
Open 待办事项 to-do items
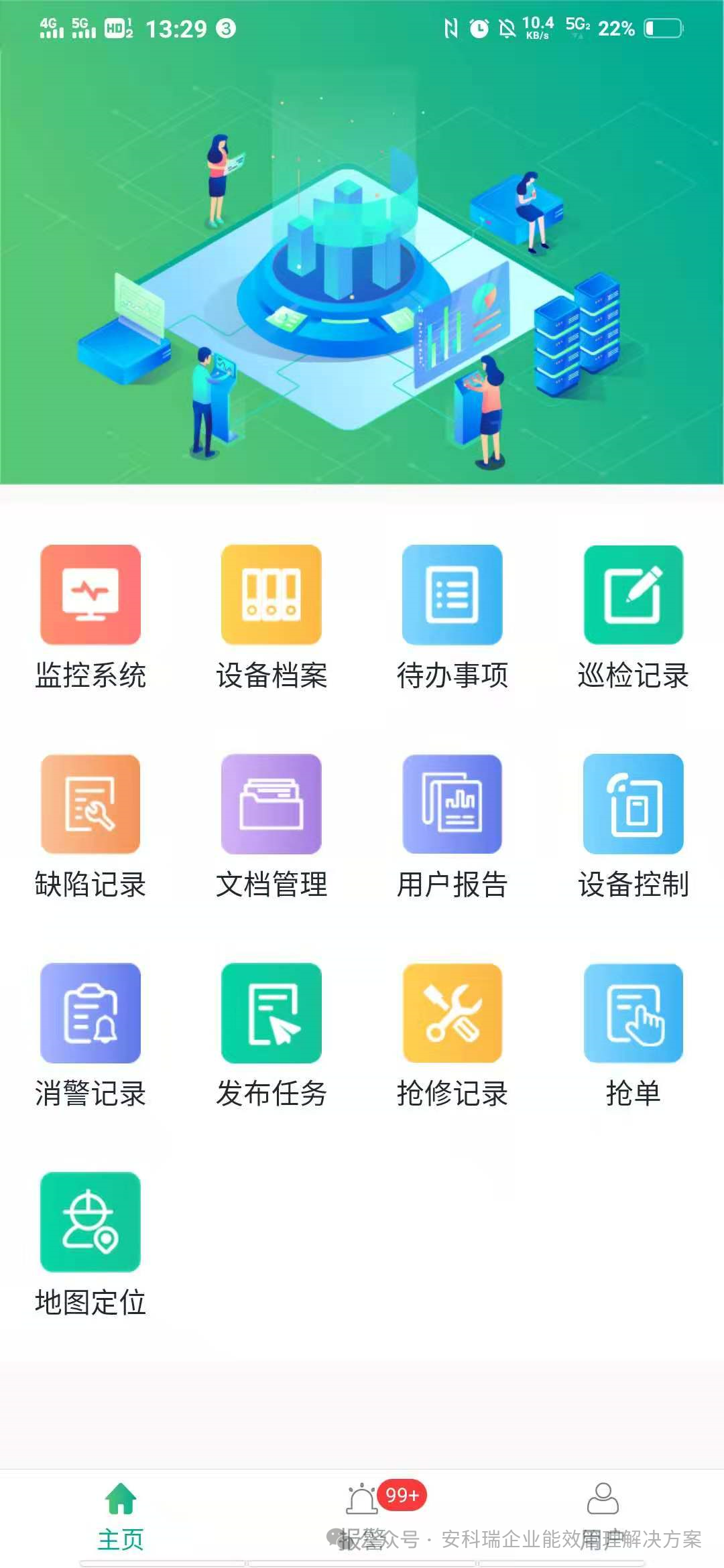pyautogui.click(x=452, y=595)
